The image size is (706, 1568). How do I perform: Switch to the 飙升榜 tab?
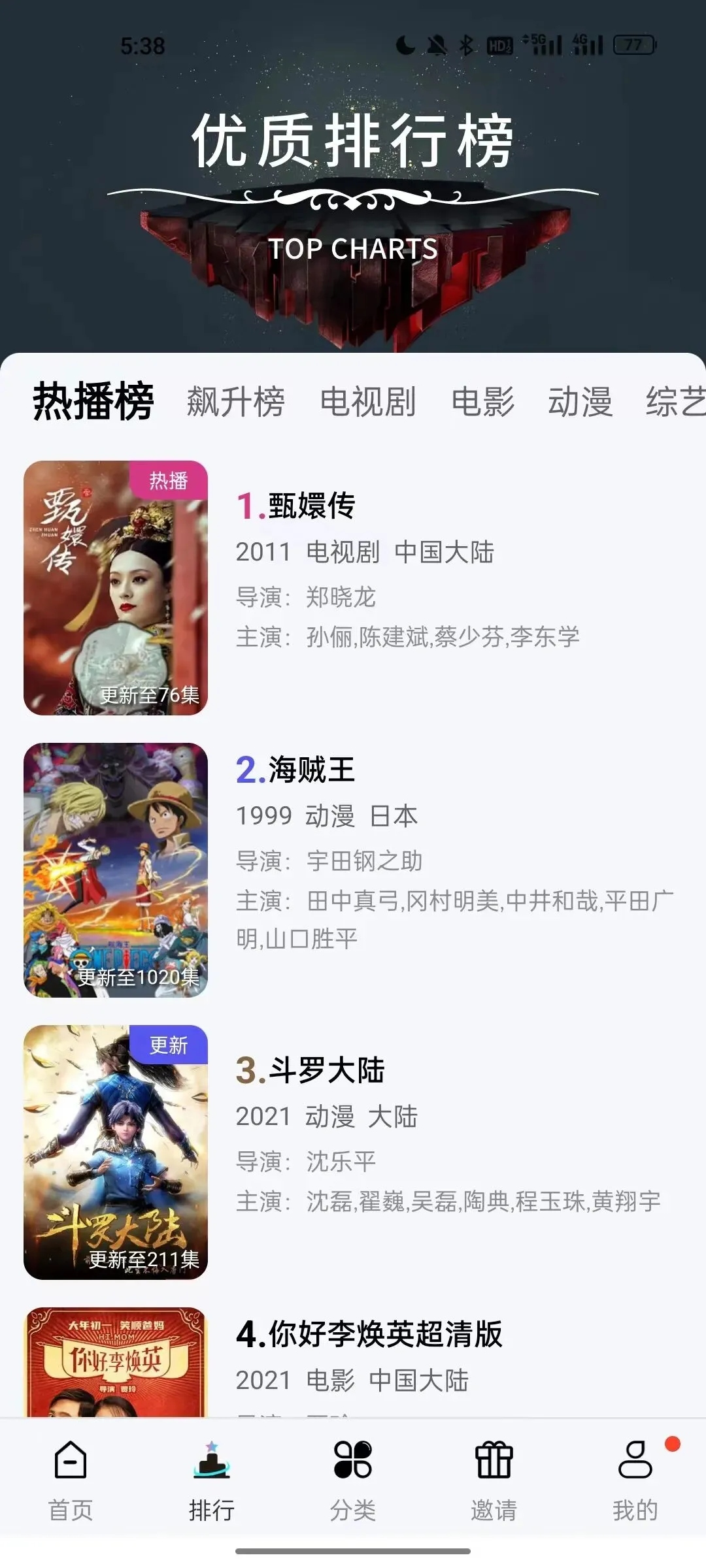235,401
